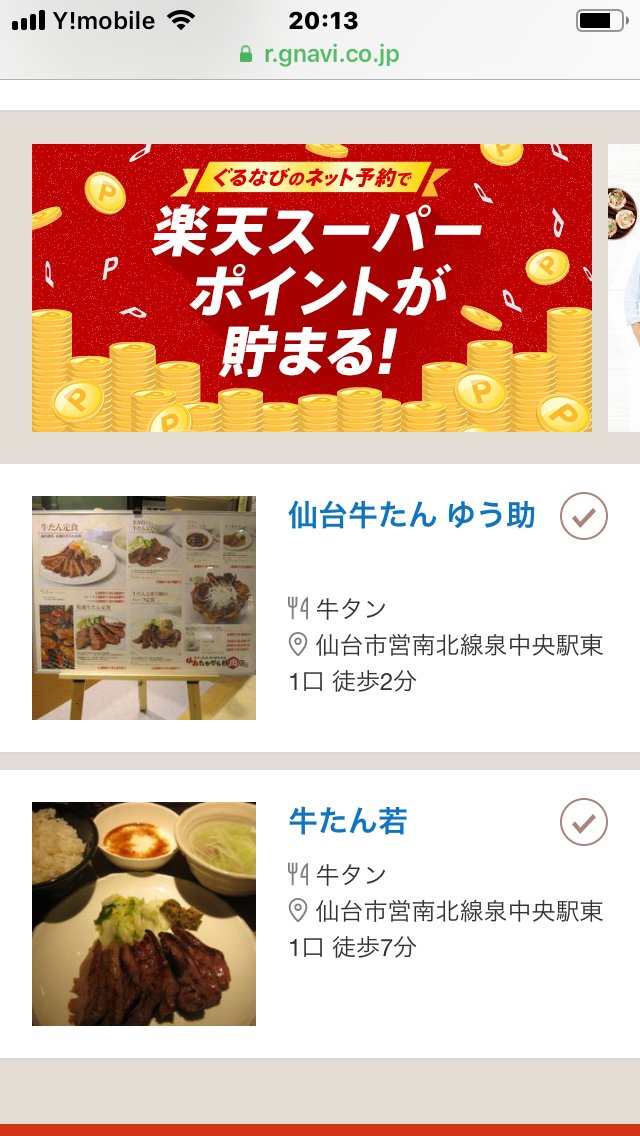View the 牛たん若 food photo
This screenshot has height=1136, width=640.
pos(144,914)
